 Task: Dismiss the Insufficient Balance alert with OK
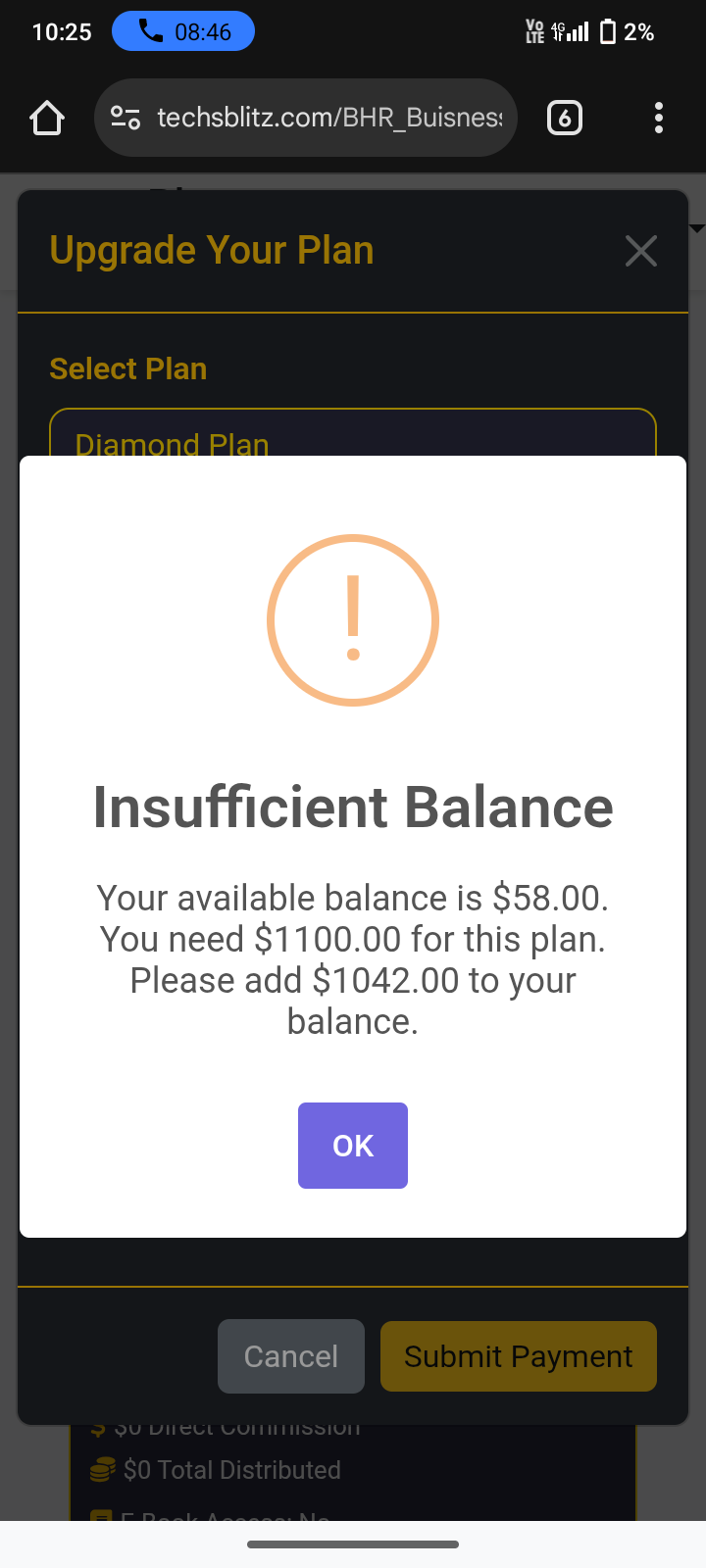point(353,1146)
